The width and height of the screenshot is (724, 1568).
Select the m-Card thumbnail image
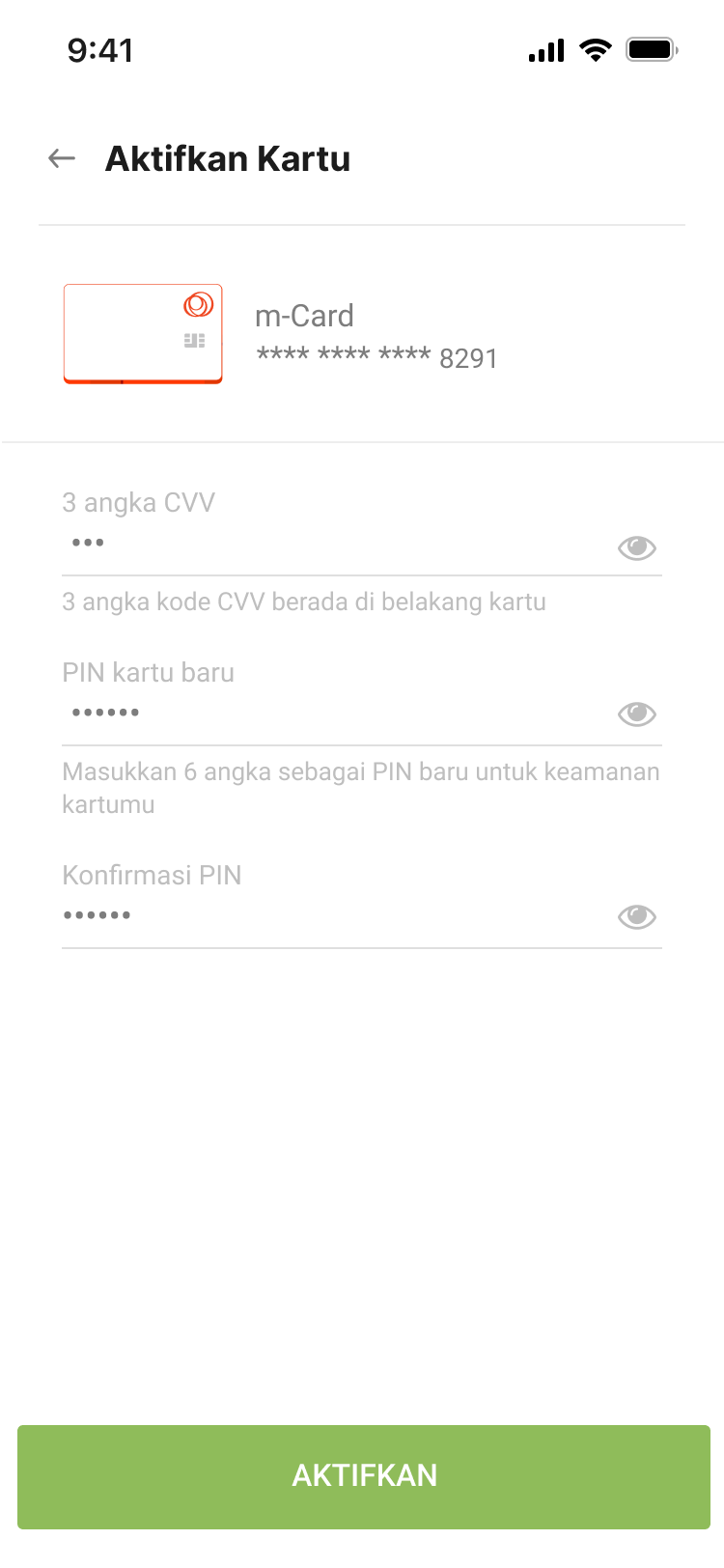click(x=142, y=333)
